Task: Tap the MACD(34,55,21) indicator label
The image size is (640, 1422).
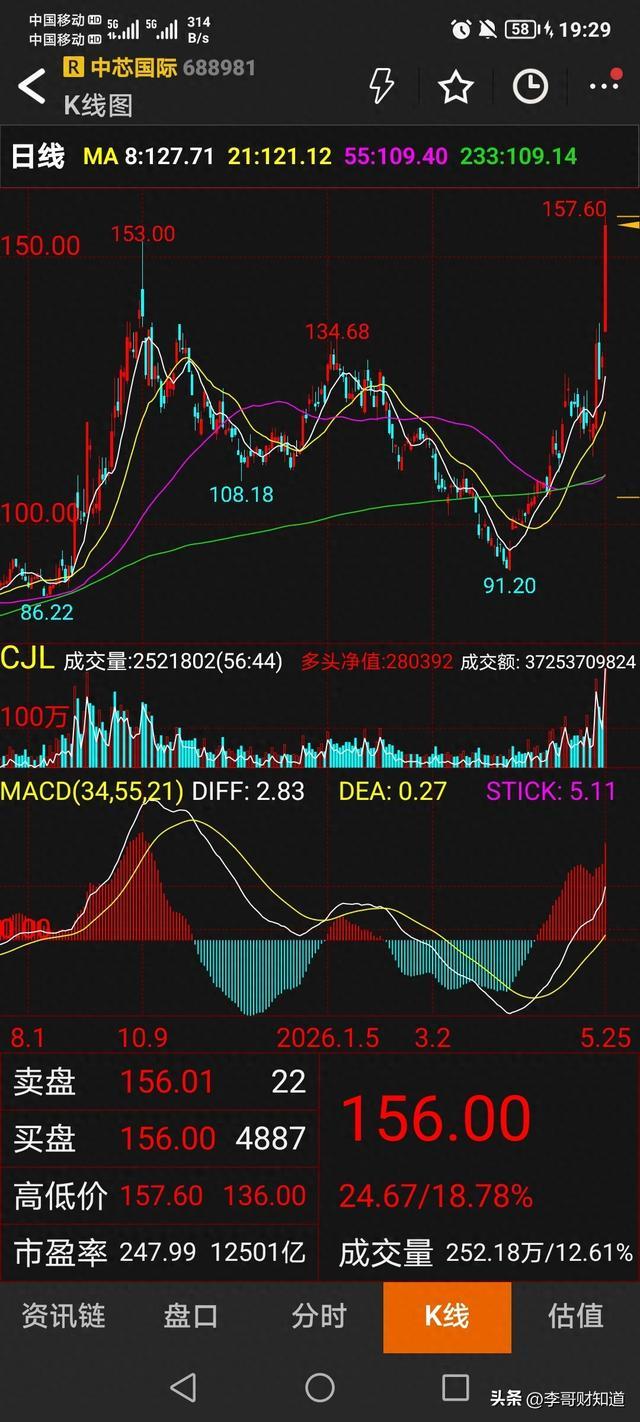Action: click(92, 791)
